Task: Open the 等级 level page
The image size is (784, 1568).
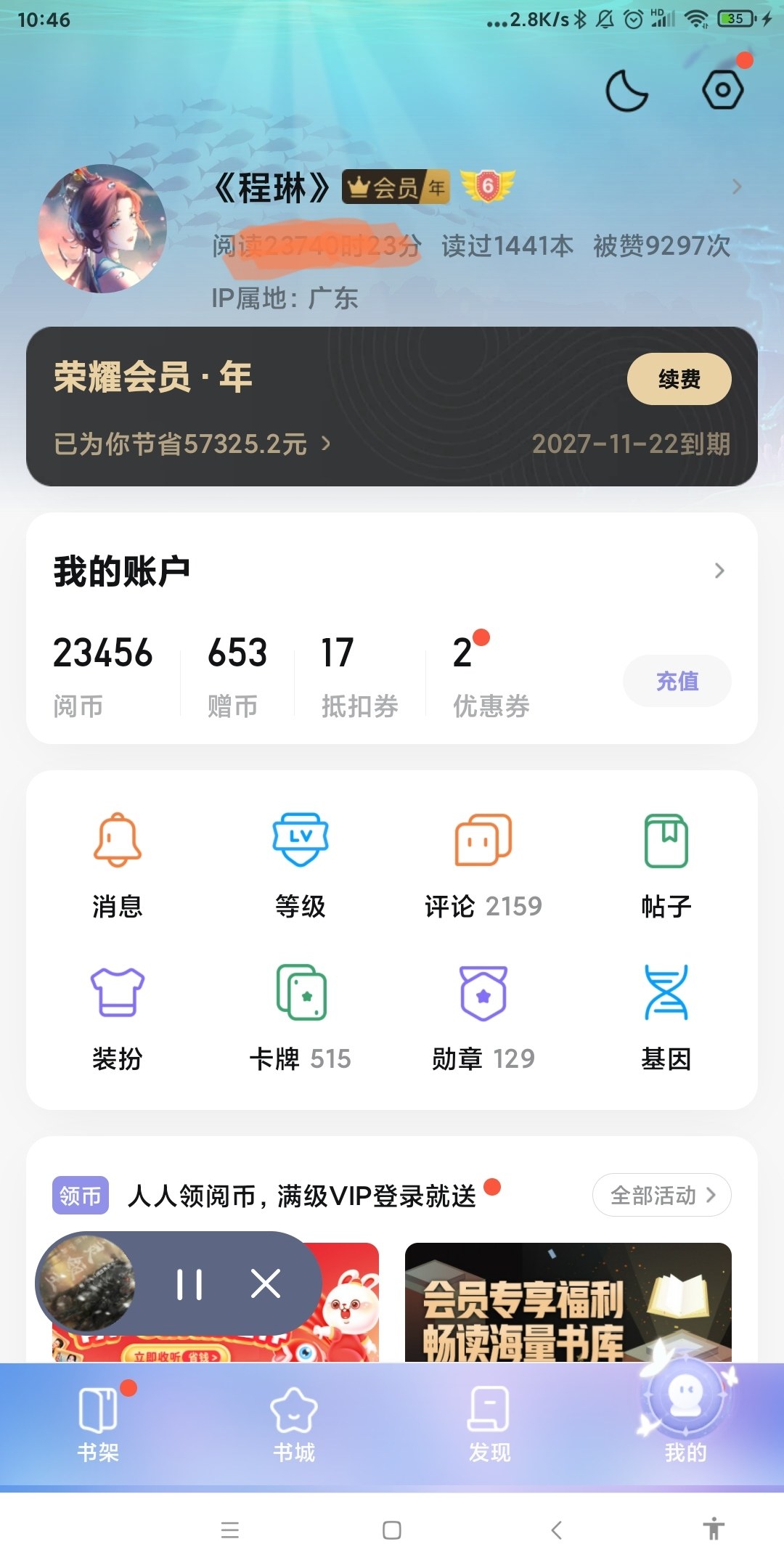Action: coord(300,865)
